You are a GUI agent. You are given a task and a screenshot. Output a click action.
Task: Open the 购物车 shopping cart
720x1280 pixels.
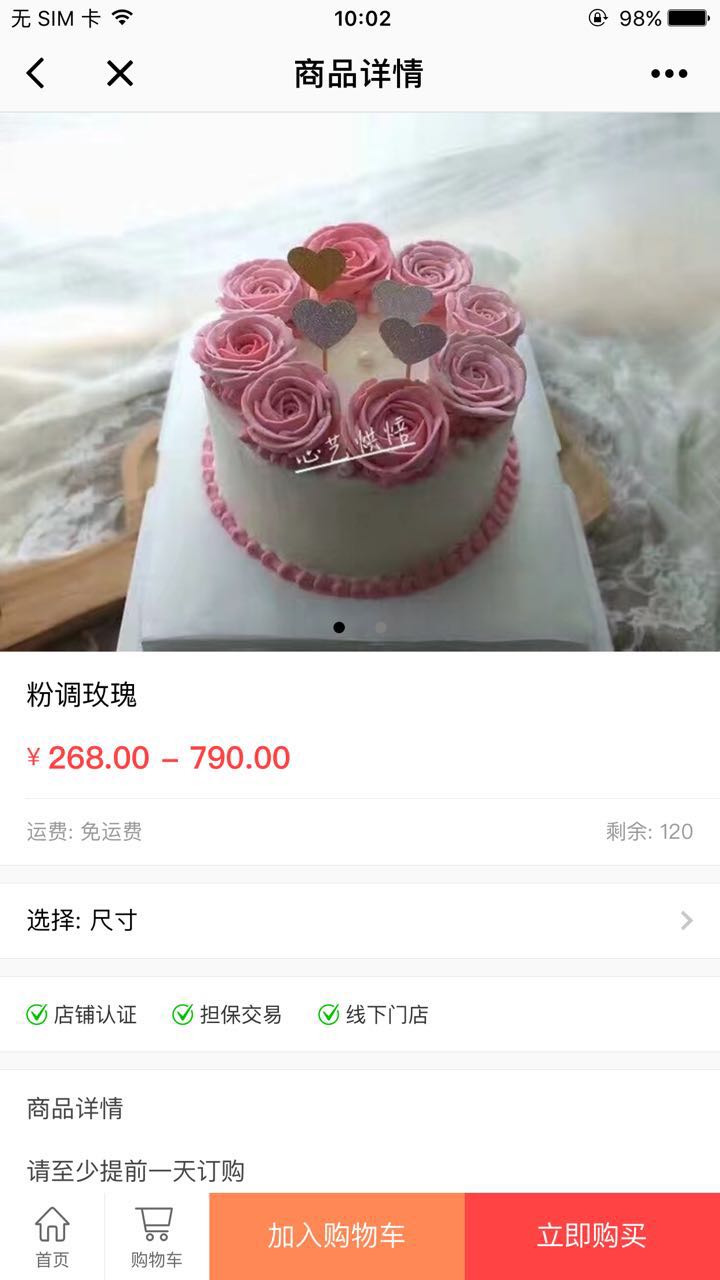coord(156,1236)
